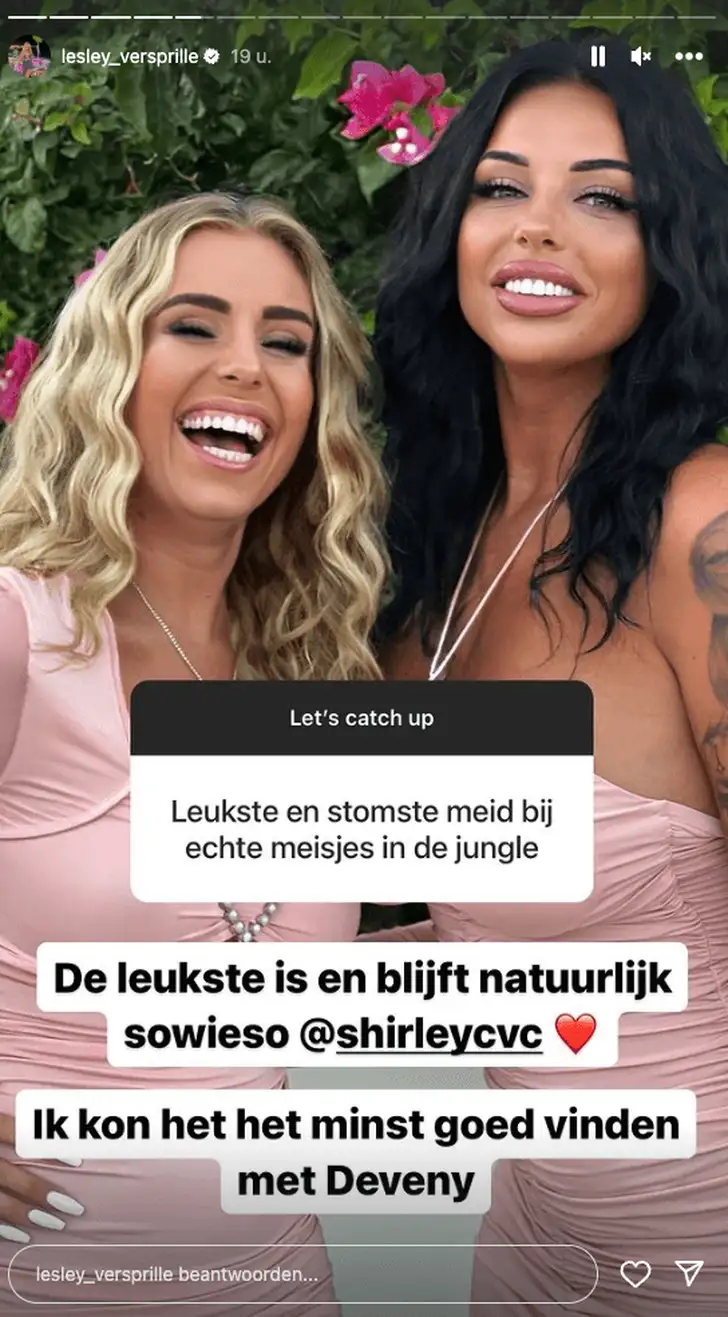This screenshot has width=728, height=1317.
Task: Unmute the story sound
Action: tap(641, 57)
